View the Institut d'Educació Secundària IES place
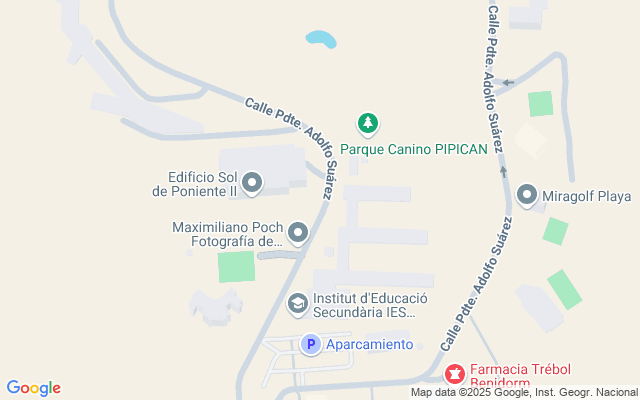This screenshot has width=640, height=400. click(x=297, y=302)
